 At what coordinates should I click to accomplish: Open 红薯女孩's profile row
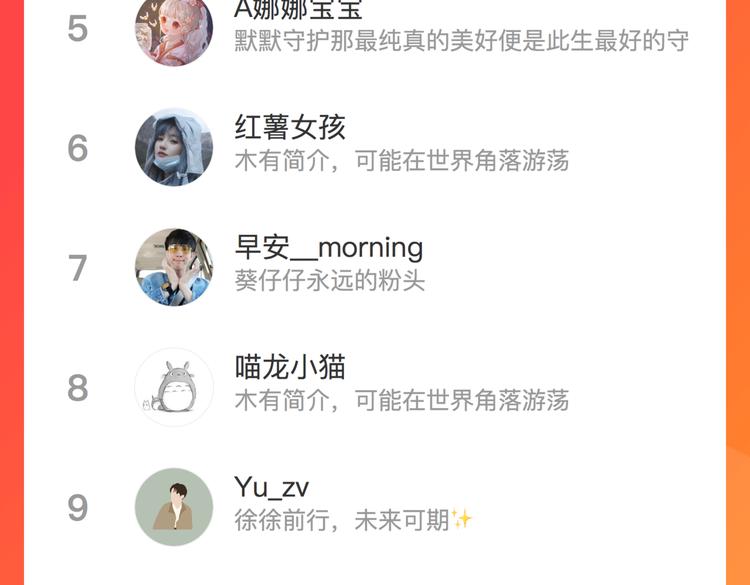(x=400, y=146)
